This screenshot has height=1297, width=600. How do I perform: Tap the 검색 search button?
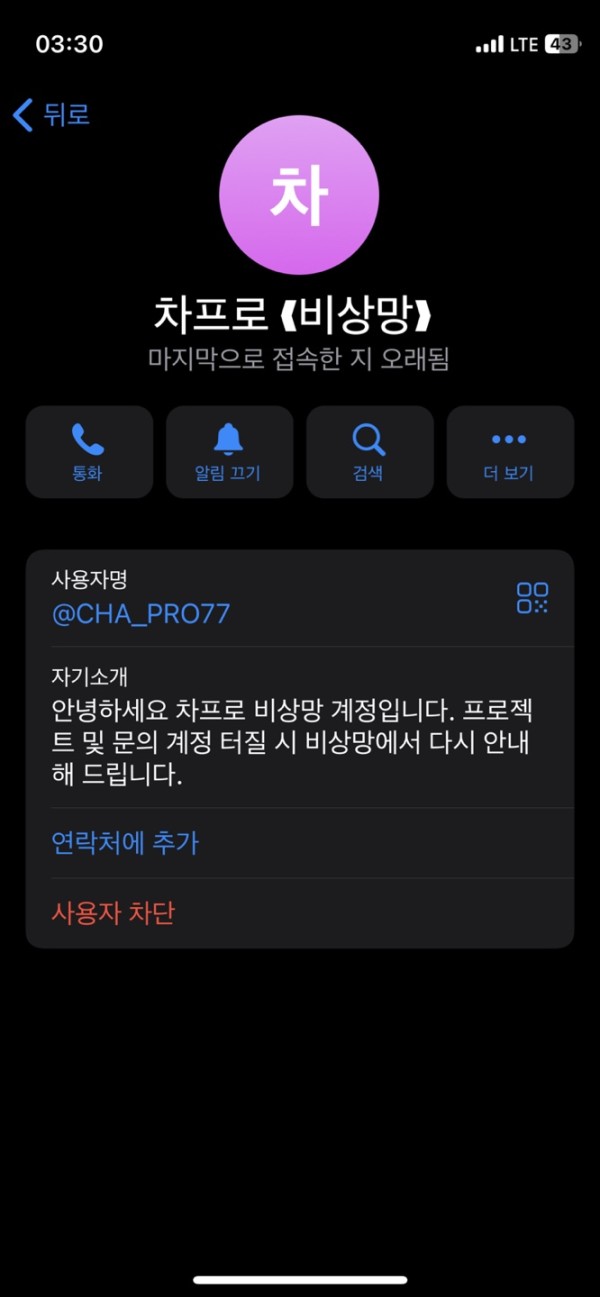click(369, 452)
